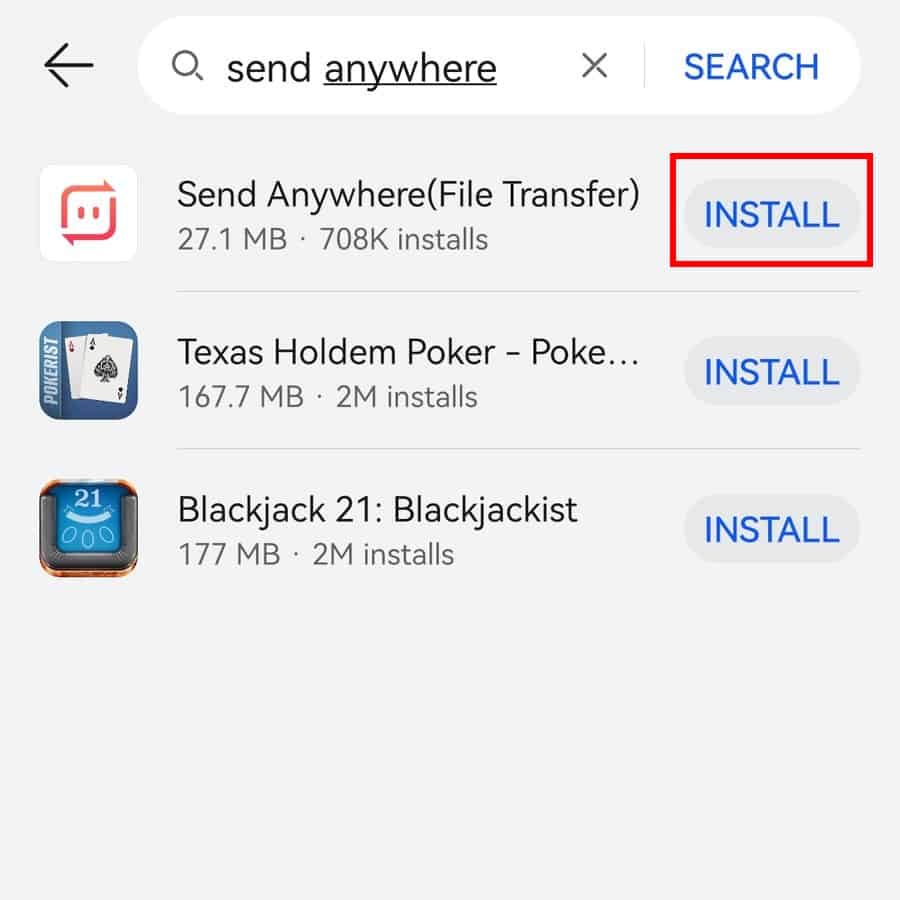Tap the SEARCH button
The height and width of the screenshot is (900, 900).
click(x=751, y=66)
